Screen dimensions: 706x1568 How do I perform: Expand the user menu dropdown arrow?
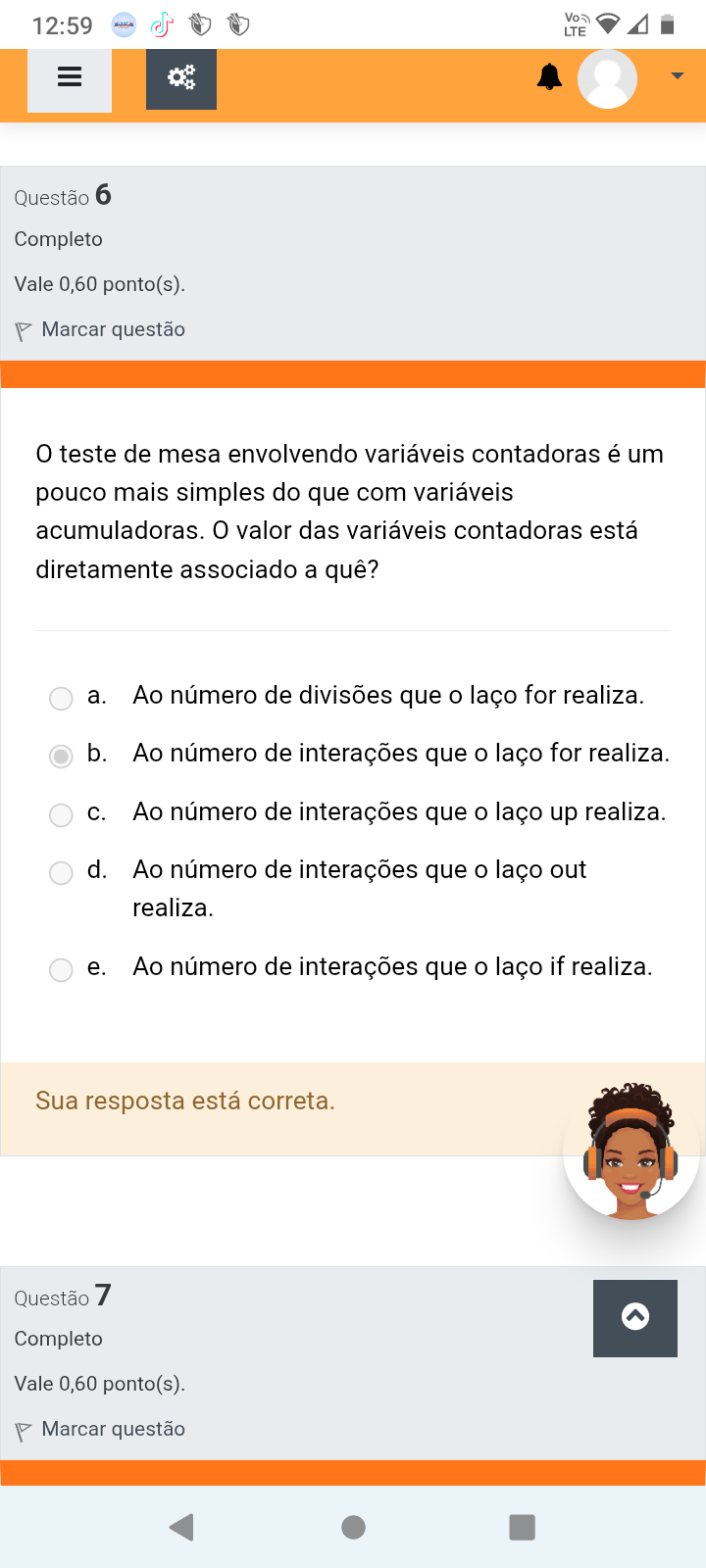[x=677, y=75]
